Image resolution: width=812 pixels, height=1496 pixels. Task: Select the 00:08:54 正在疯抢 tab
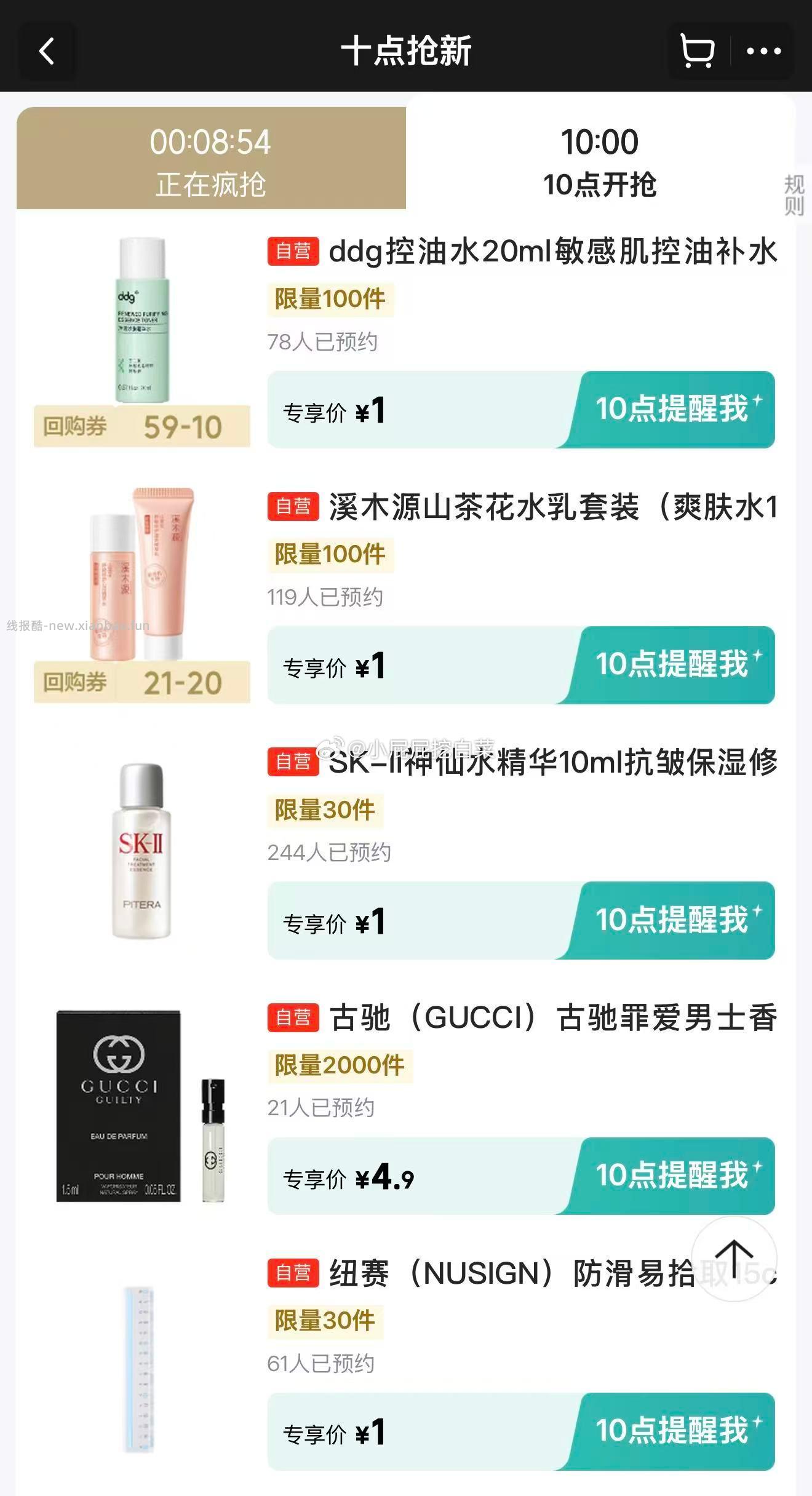(x=212, y=160)
